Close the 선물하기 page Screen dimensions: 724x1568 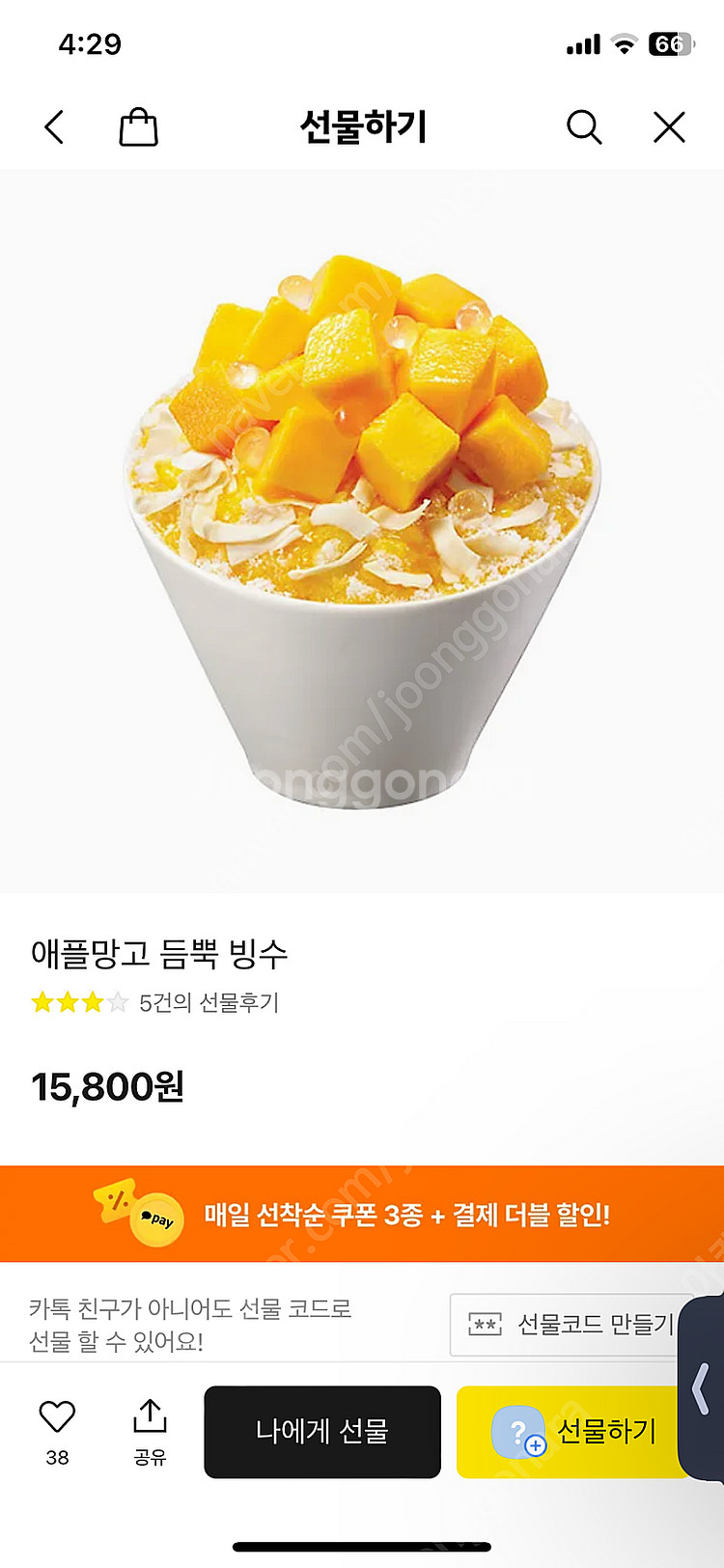(x=669, y=127)
